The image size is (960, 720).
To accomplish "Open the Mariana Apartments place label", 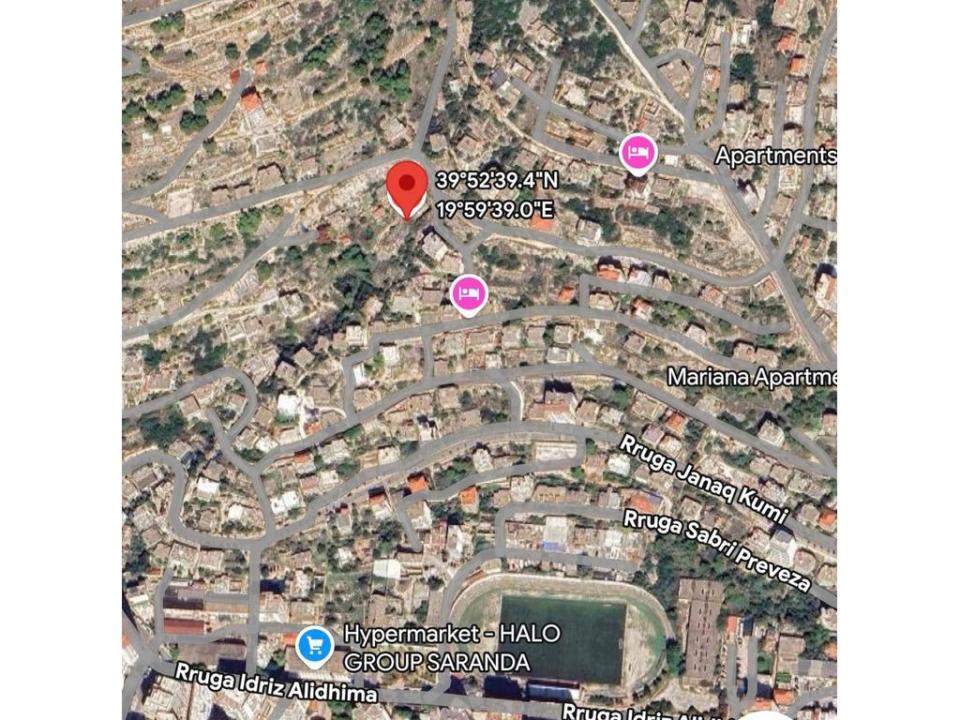I will (x=751, y=377).
